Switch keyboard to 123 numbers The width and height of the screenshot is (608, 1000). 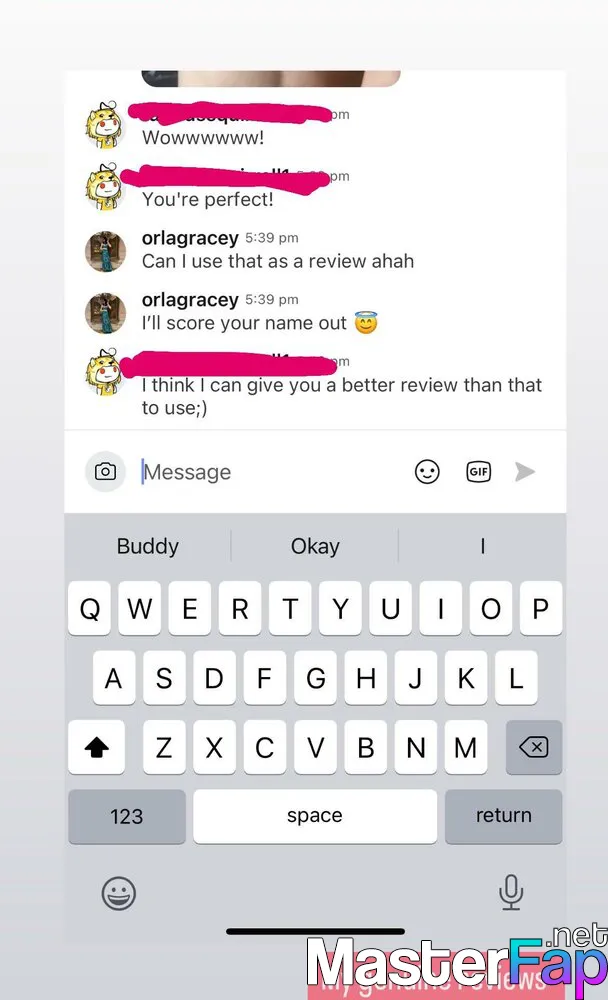[127, 816]
